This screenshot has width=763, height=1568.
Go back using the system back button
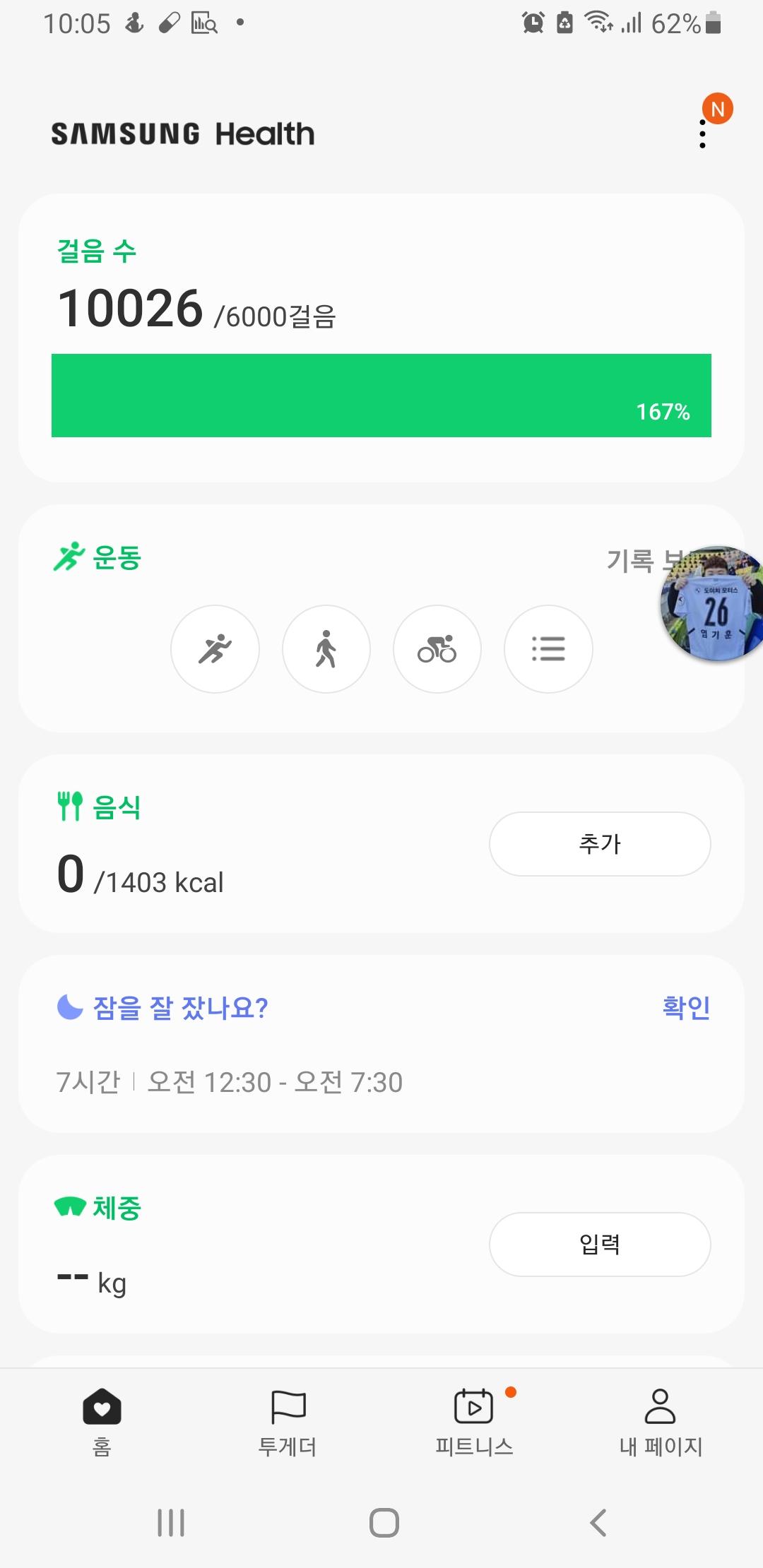598,1523
